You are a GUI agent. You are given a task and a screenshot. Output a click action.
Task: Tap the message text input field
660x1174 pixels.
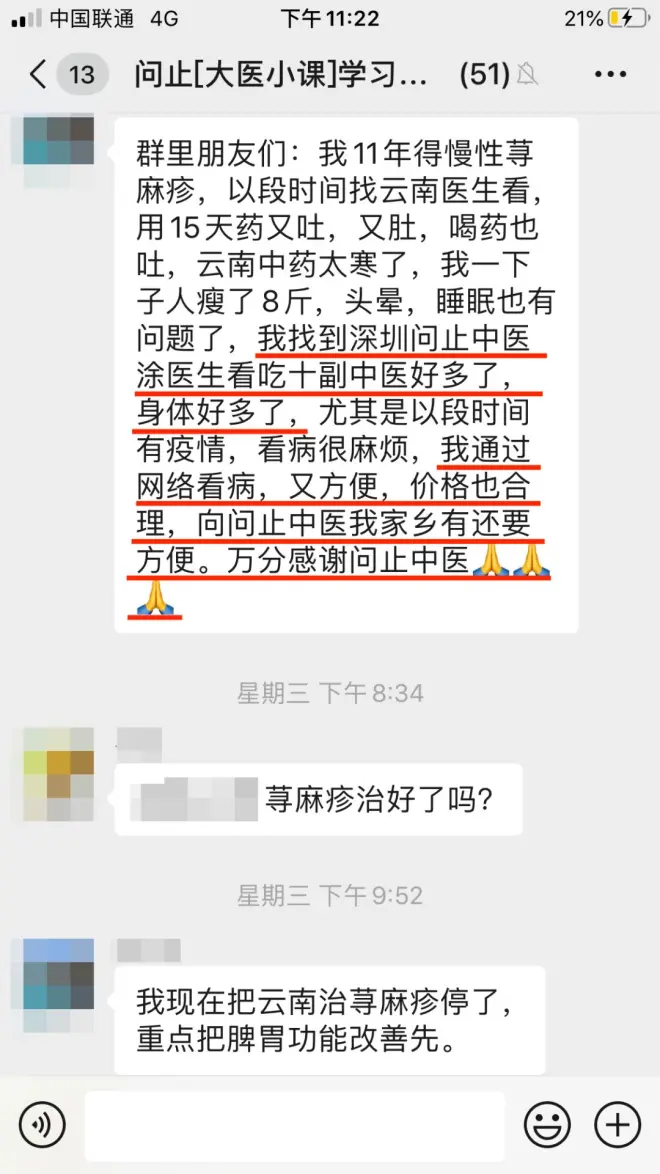coord(294,1125)
